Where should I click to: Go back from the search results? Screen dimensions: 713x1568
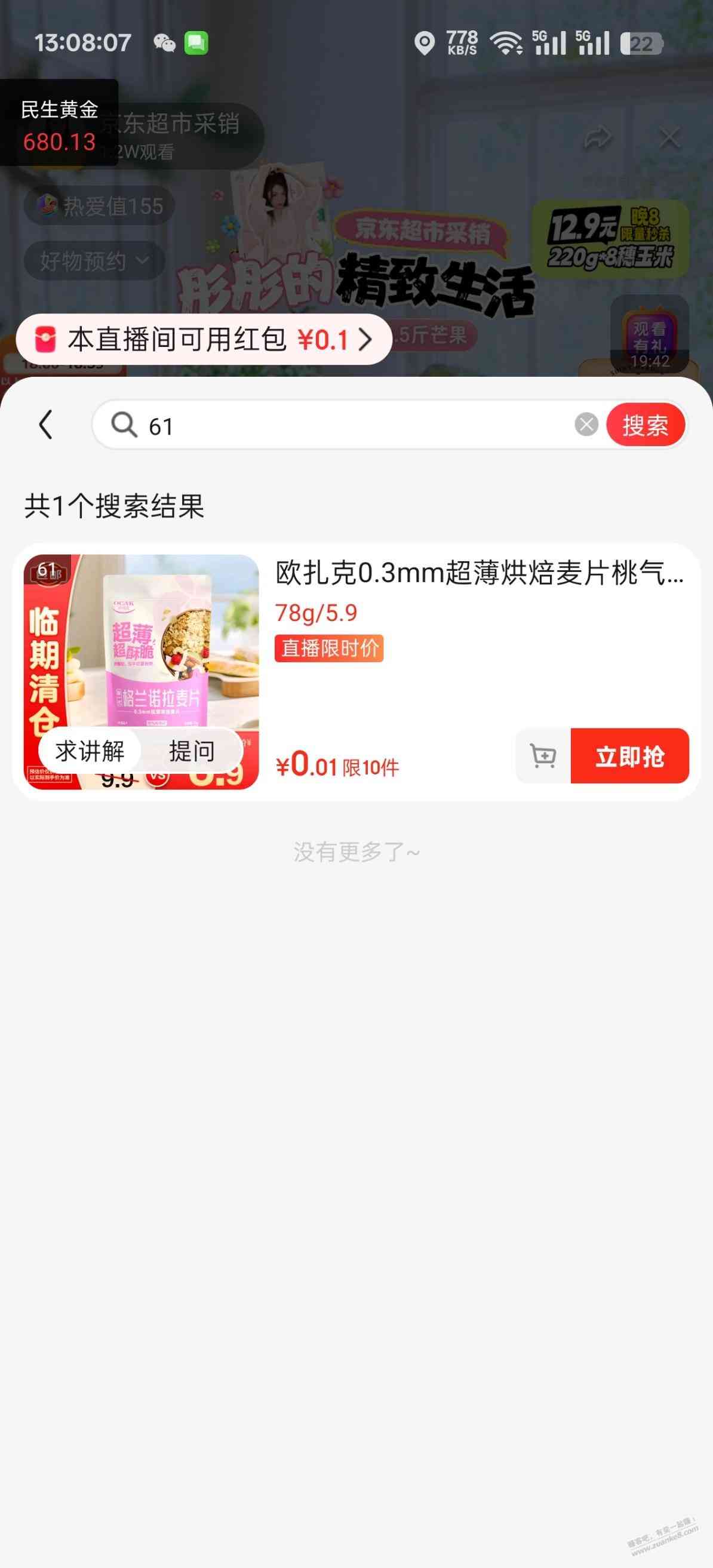pos(46,425)
